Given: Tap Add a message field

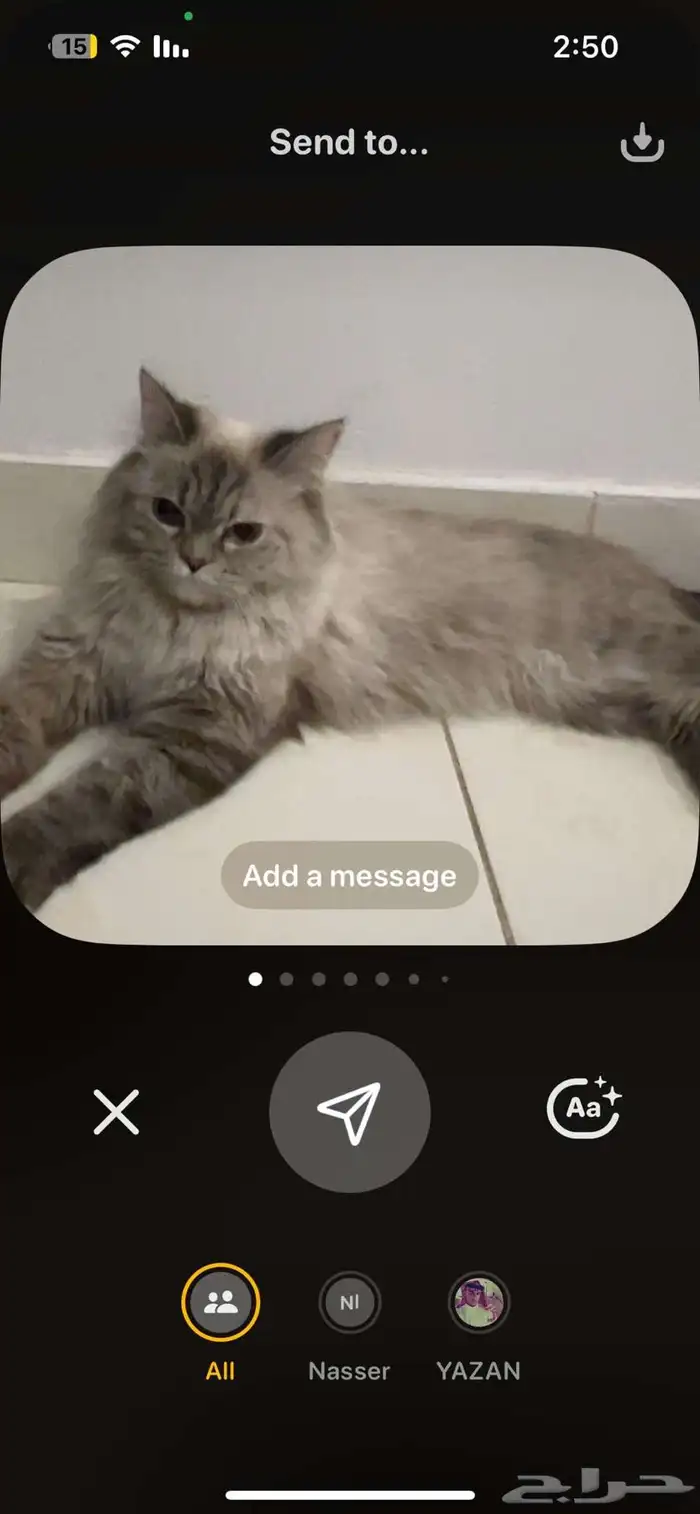Looking at the screenshot, I should pyautogui.click(x=349, y=876).
